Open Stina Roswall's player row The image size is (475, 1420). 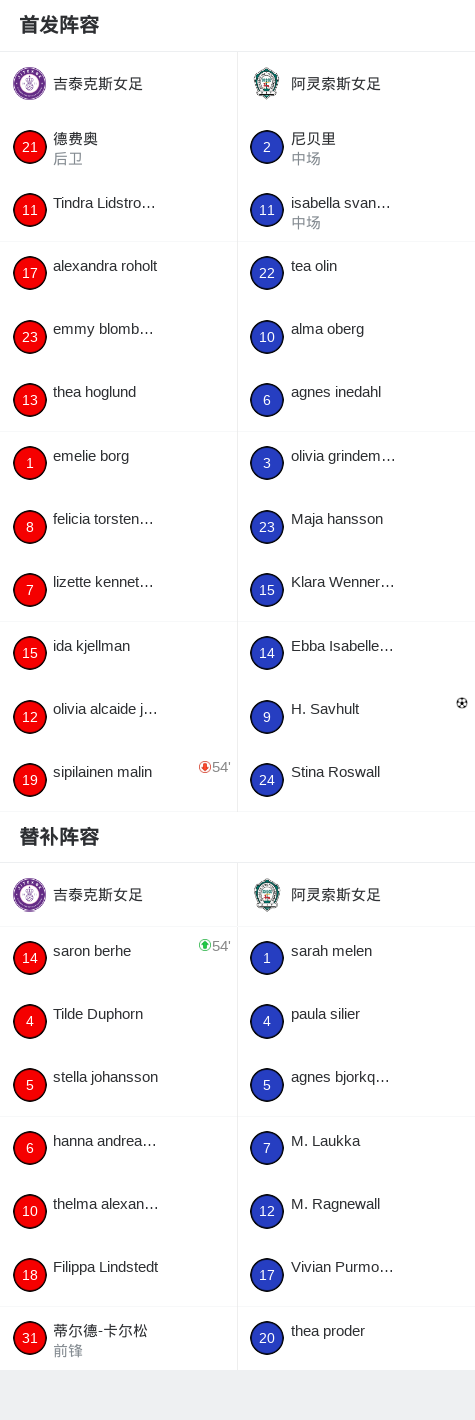point(356,779)
